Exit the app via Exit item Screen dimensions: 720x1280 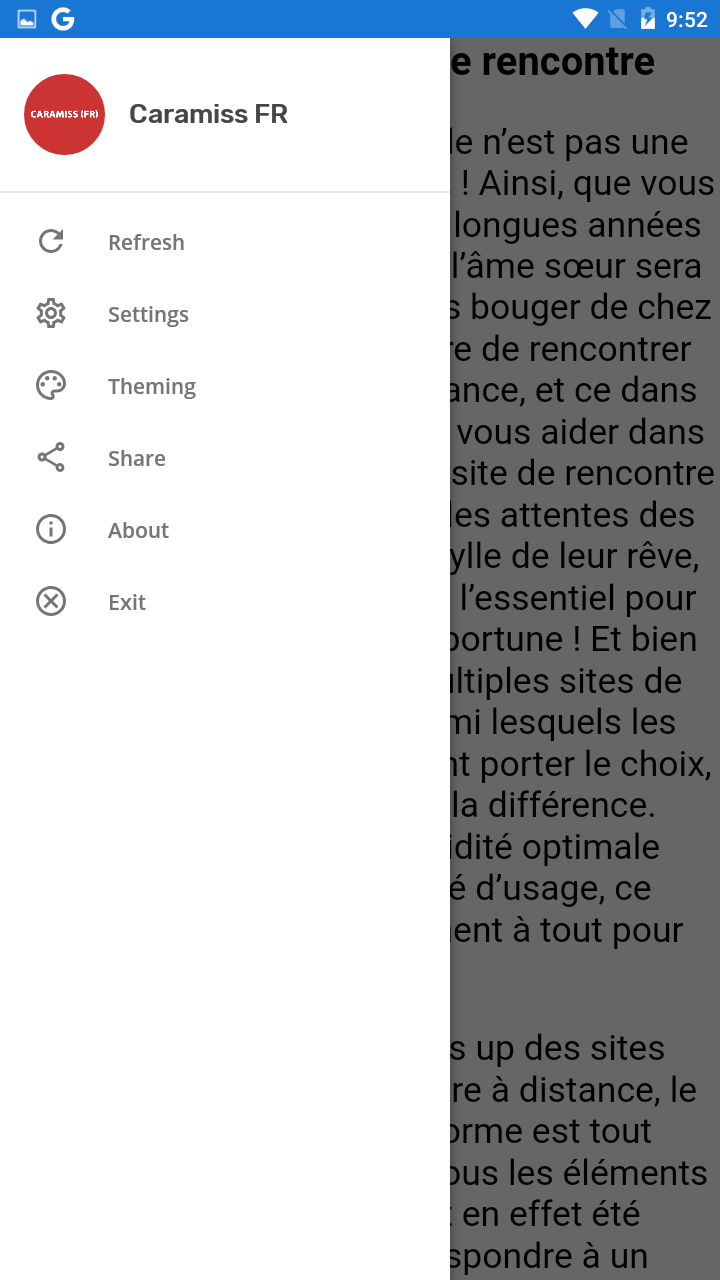tap(127, 602)
